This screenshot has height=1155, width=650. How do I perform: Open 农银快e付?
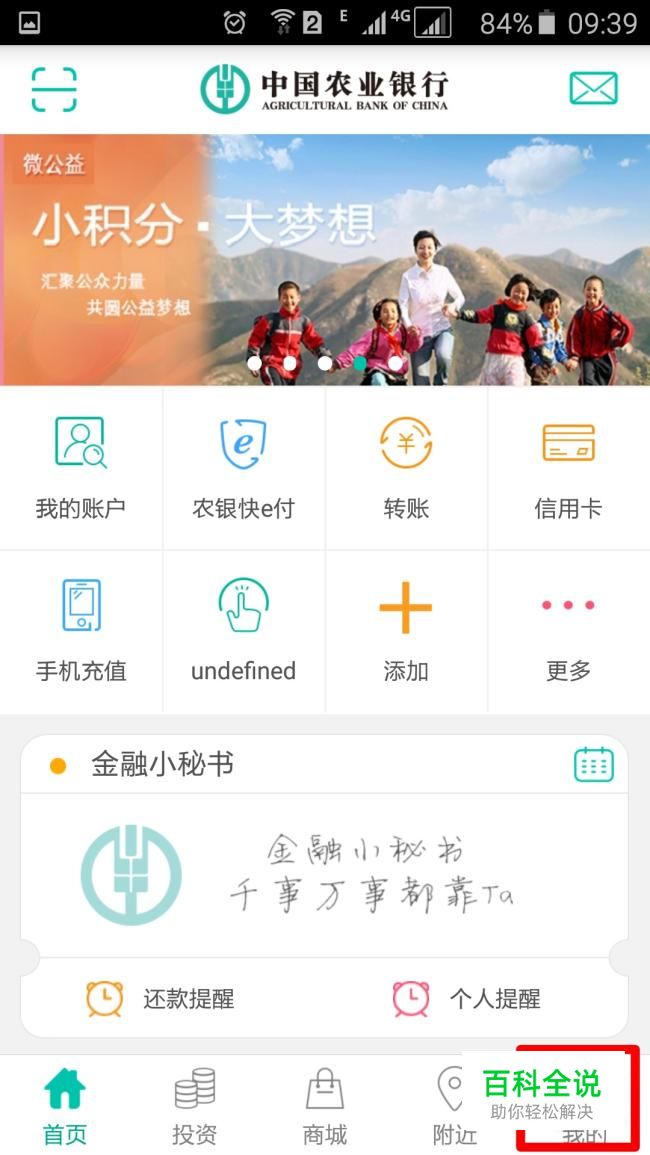tap(243, 467)
